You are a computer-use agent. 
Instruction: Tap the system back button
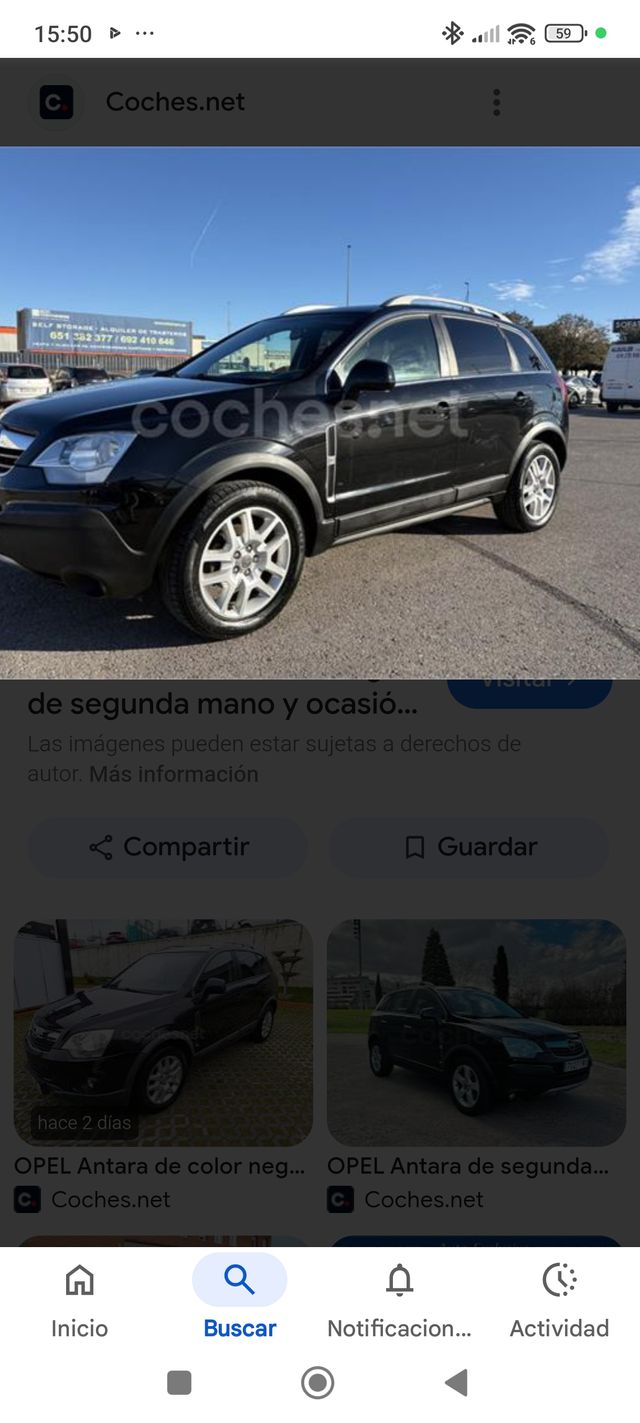(456, 1383)
